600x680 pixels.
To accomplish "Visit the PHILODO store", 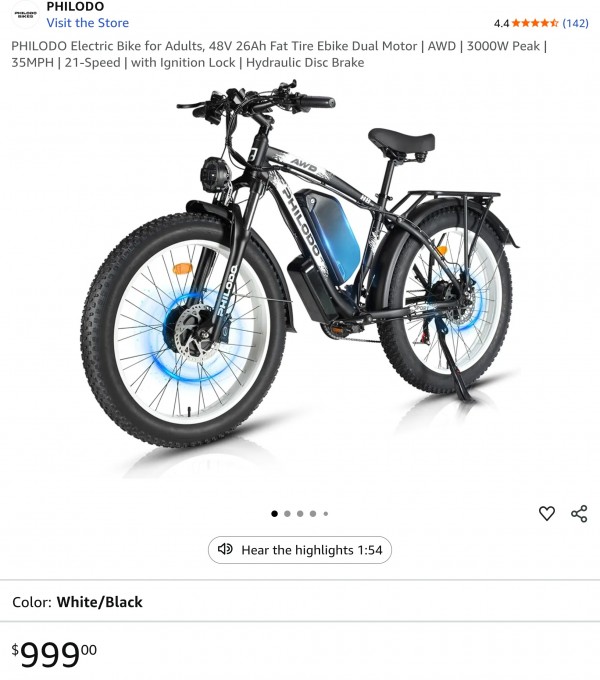I will 87,22.
